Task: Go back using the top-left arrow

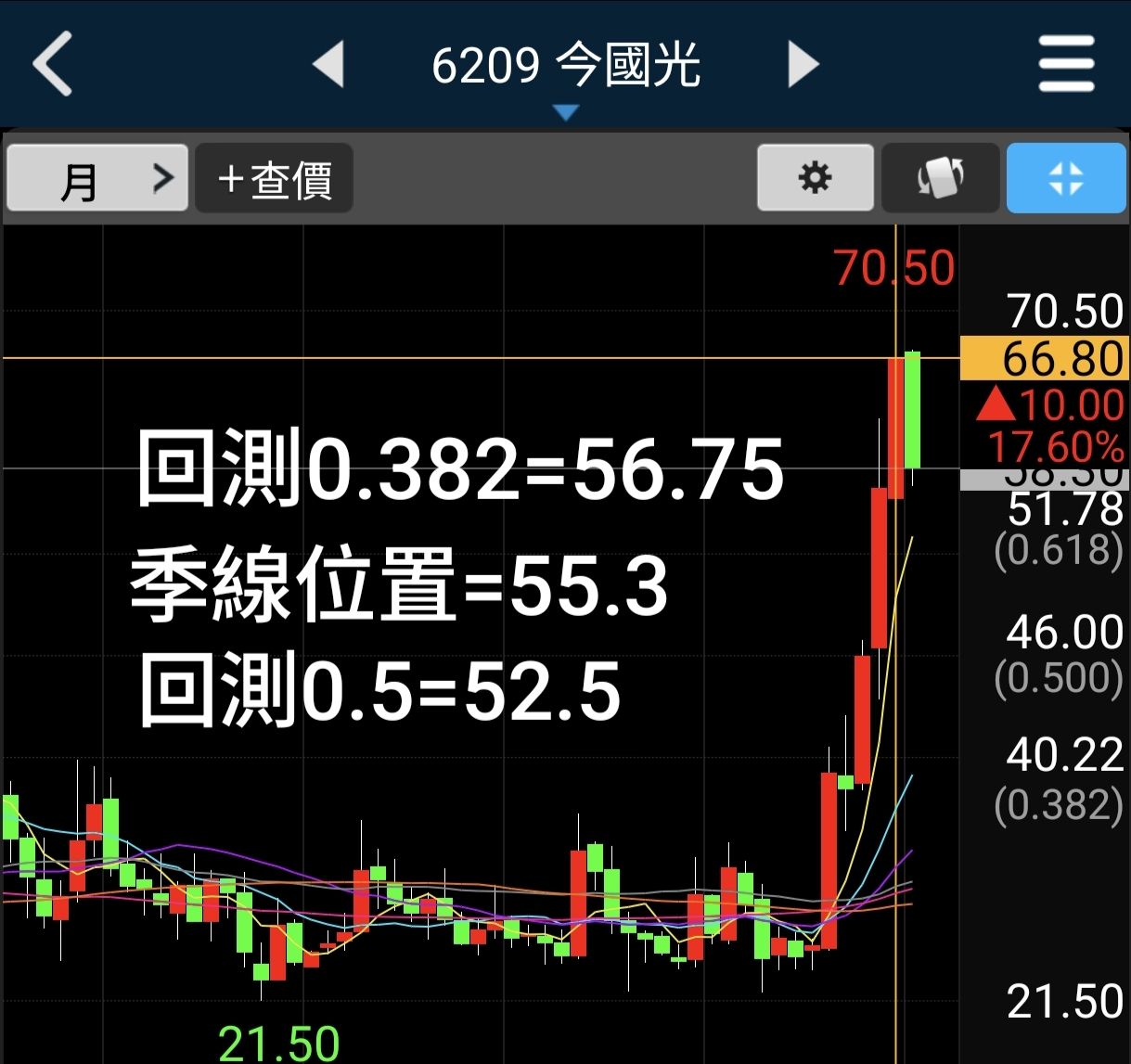Action: coord(52,64)
